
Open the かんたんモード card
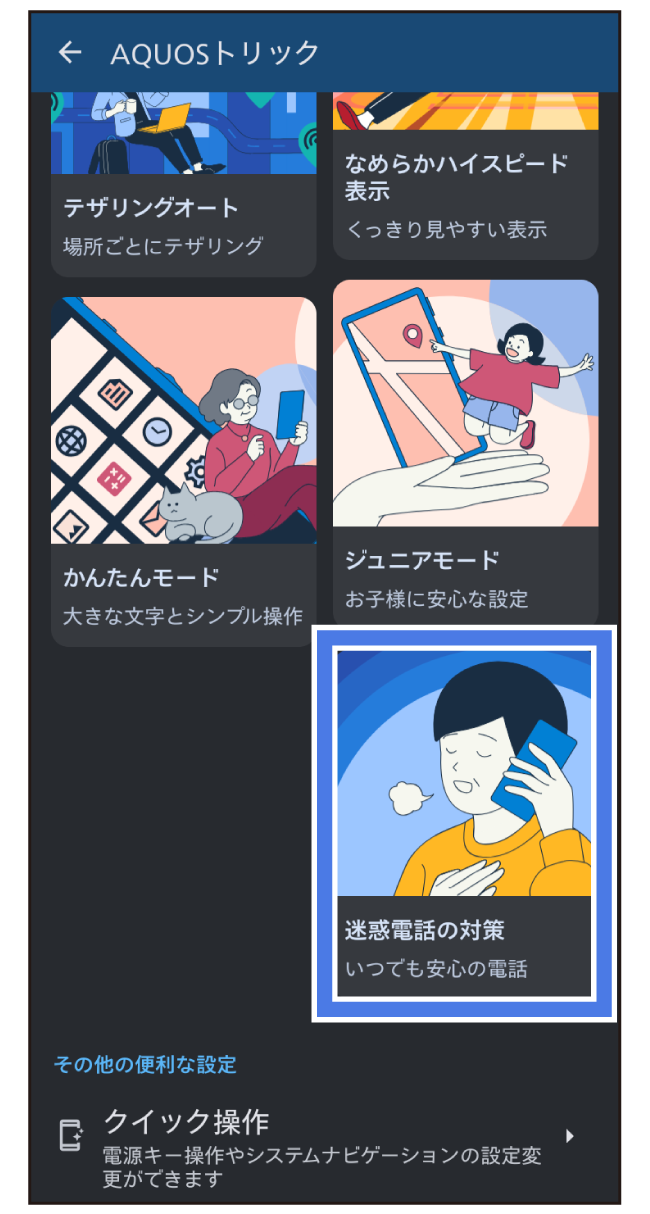183,470
